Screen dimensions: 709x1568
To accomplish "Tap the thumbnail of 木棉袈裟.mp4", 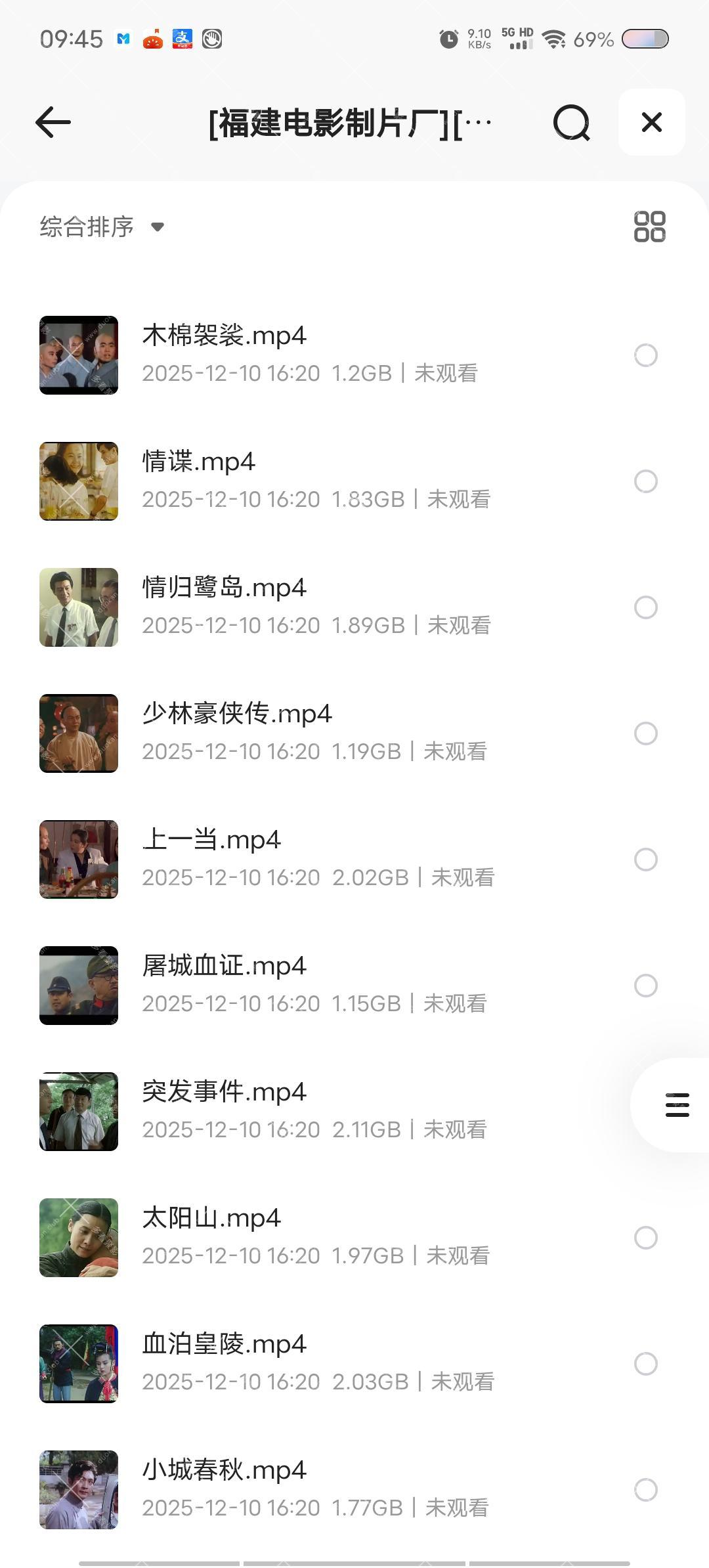I will (79, 355).
